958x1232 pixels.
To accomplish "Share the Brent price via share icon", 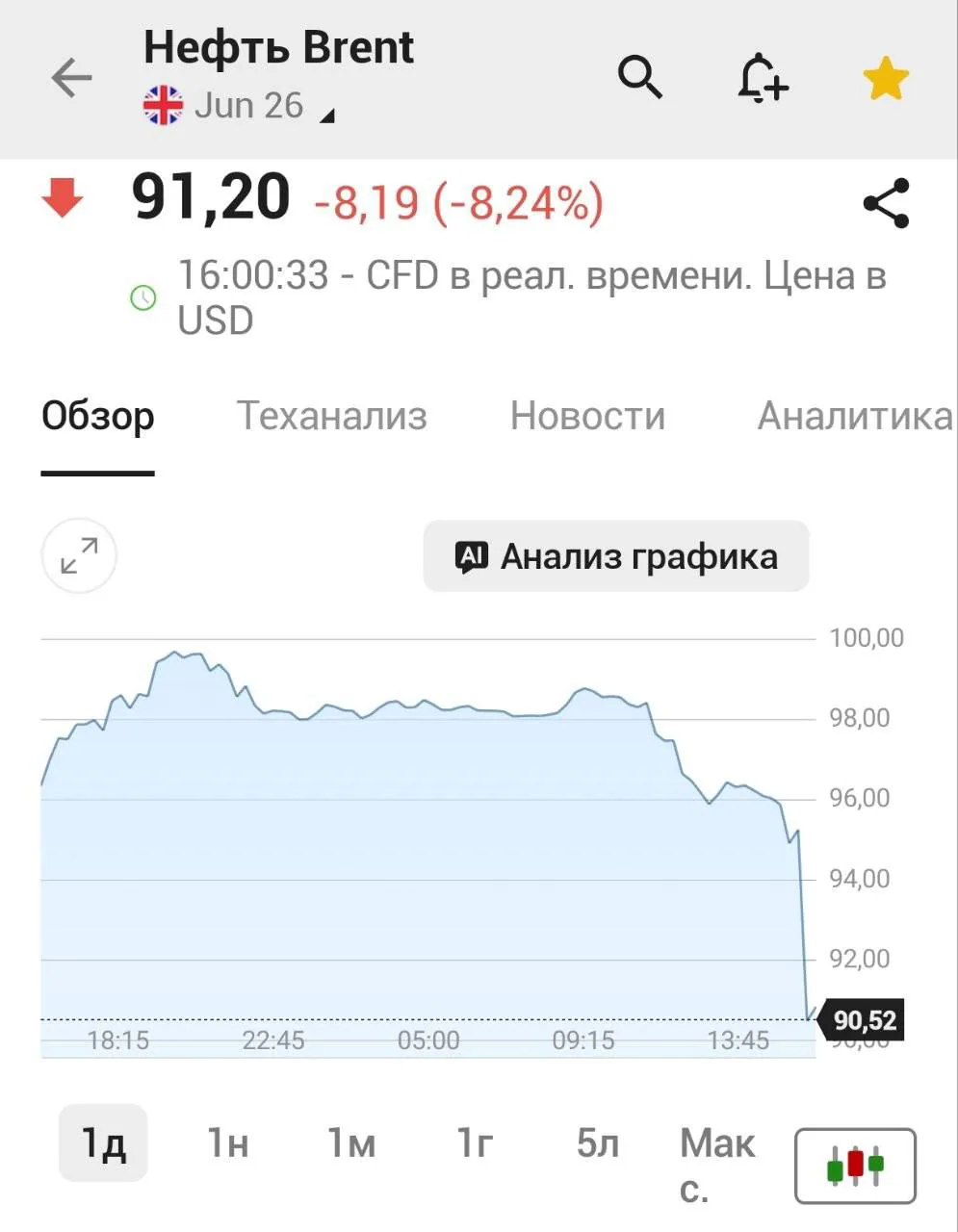I will coord(885,202).
